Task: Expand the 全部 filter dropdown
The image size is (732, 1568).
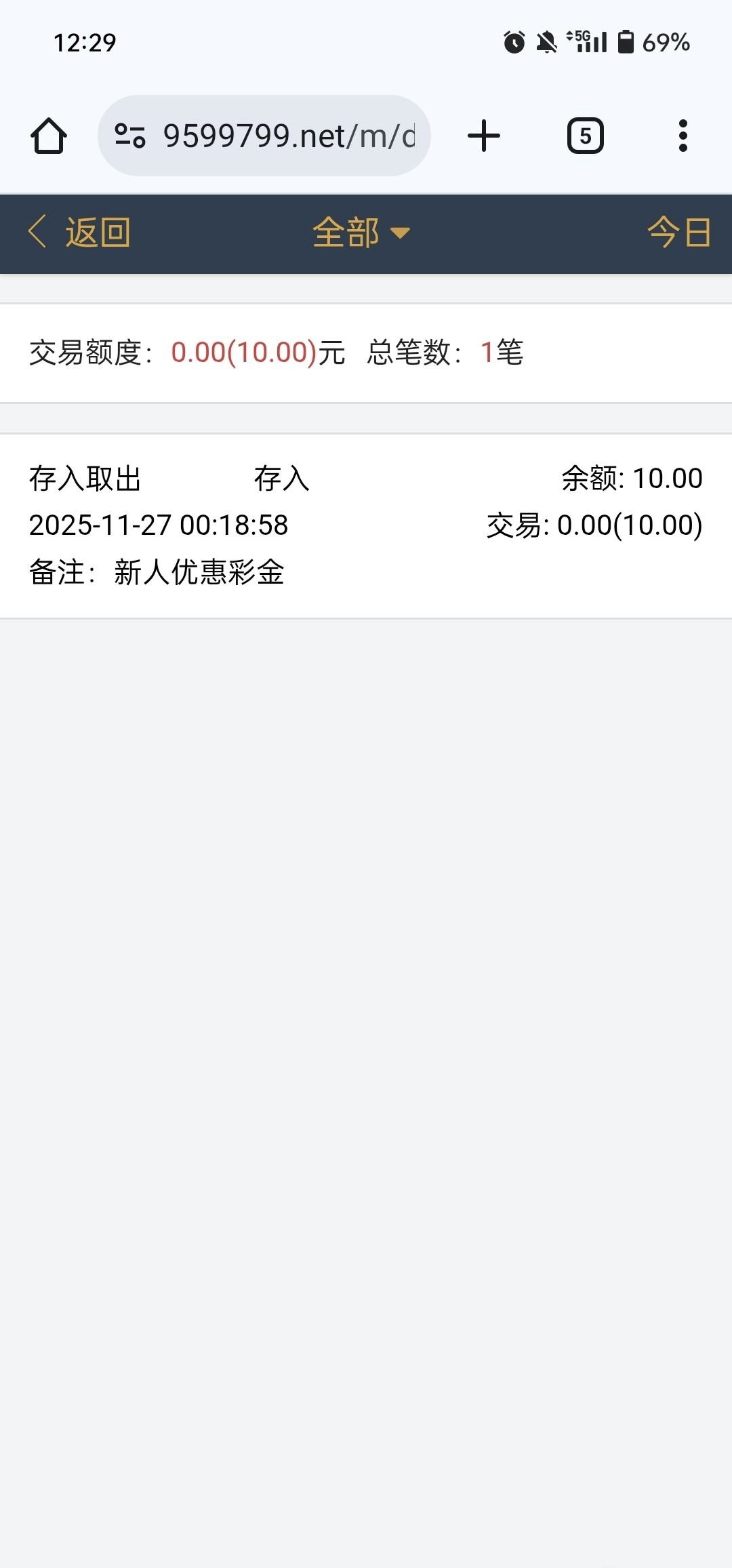Action: [361, 233]
